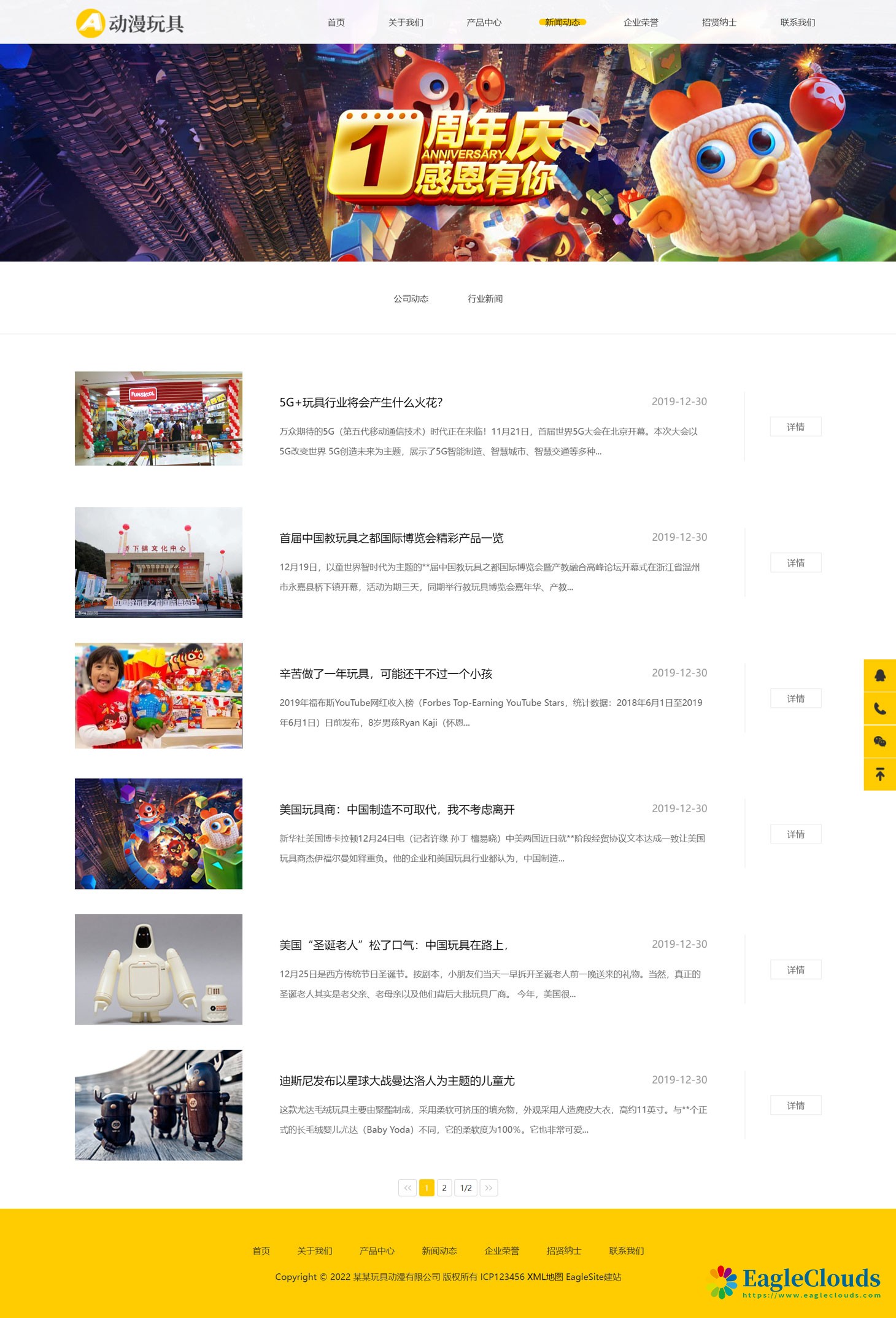The height and width of the screenshot is (1318, 896).
Task: Switch to 产品中心 in the top menu
Action: 484,23
